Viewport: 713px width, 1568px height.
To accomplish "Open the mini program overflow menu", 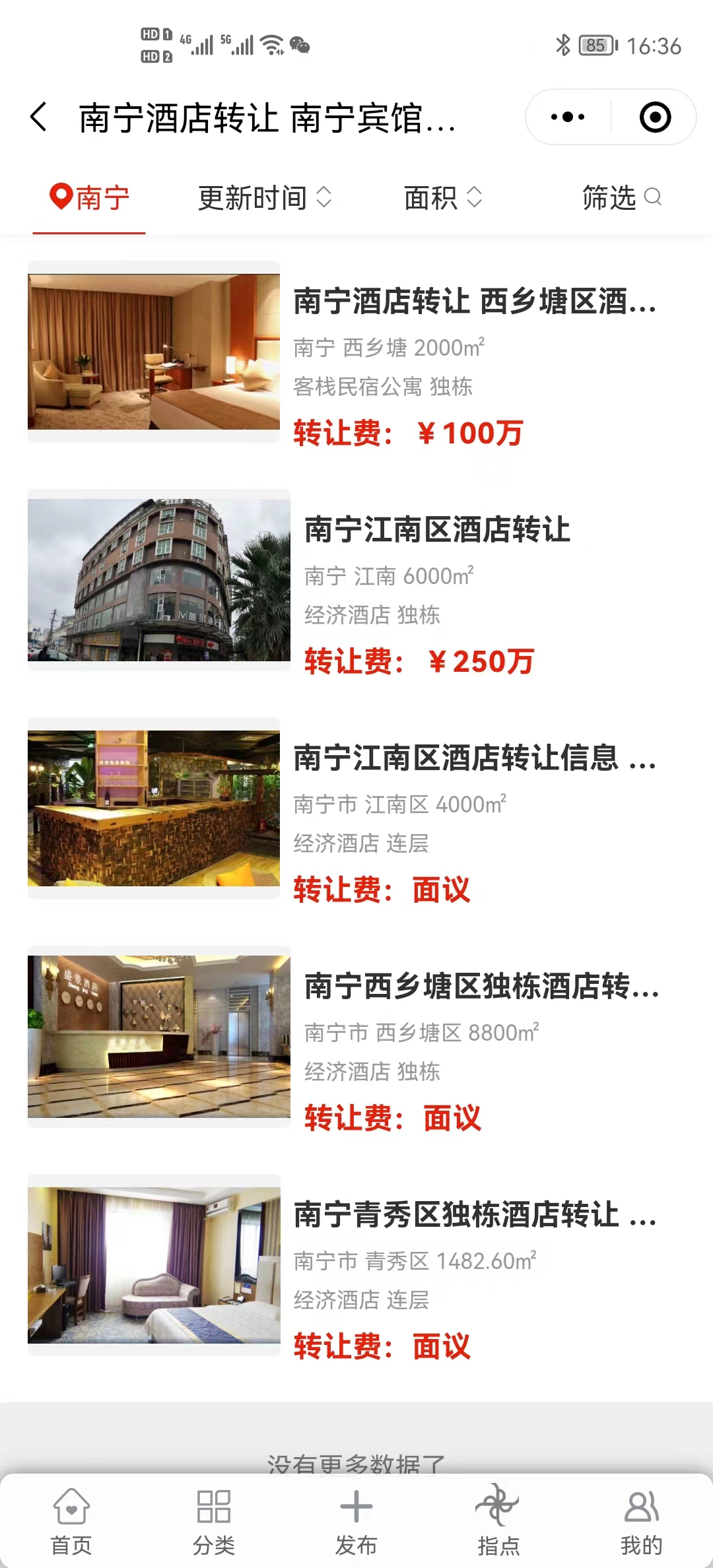I will (x=568, y=117).
